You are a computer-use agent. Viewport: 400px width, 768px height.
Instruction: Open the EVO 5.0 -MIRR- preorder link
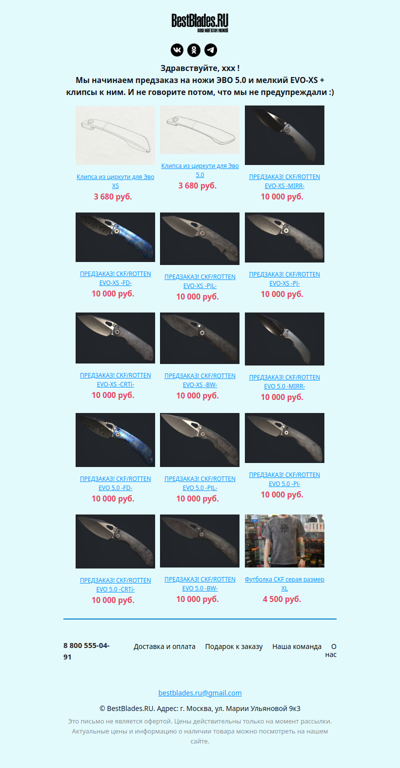tap(284, 382)
